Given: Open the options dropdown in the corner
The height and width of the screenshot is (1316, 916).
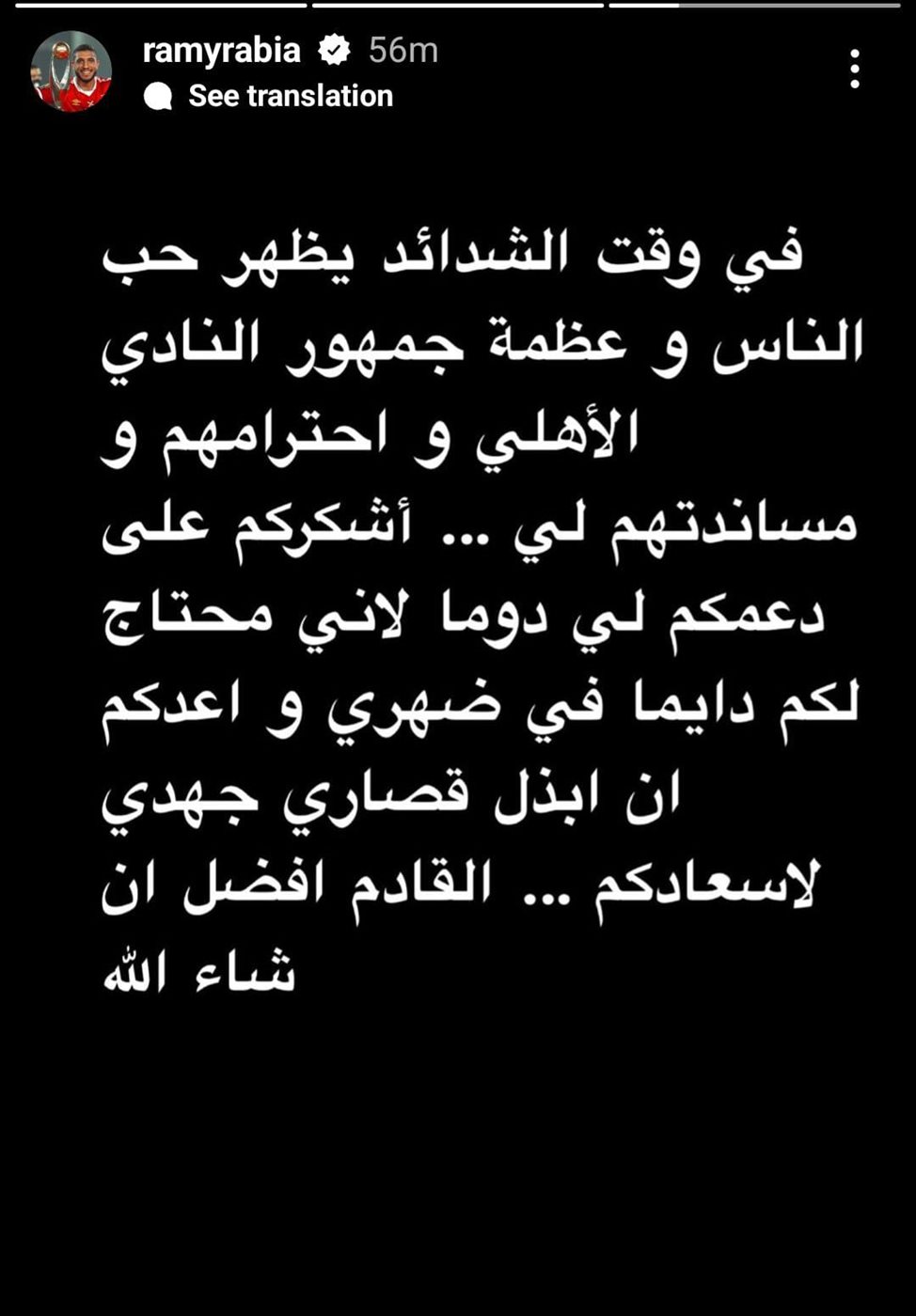Looking at the screenshot, I should [x=855, y=69].
